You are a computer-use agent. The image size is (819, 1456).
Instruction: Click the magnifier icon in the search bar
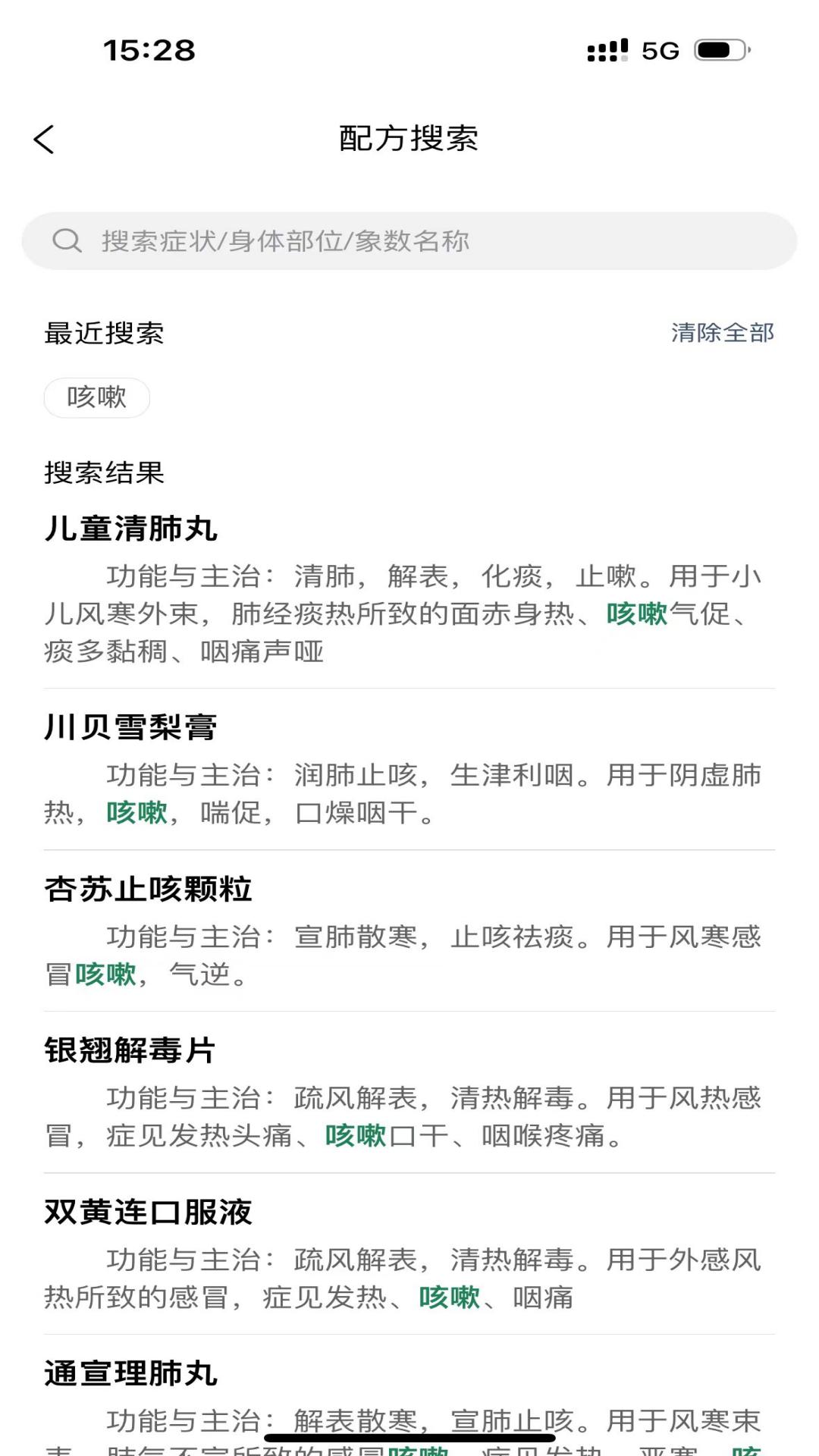coord(68,241)
